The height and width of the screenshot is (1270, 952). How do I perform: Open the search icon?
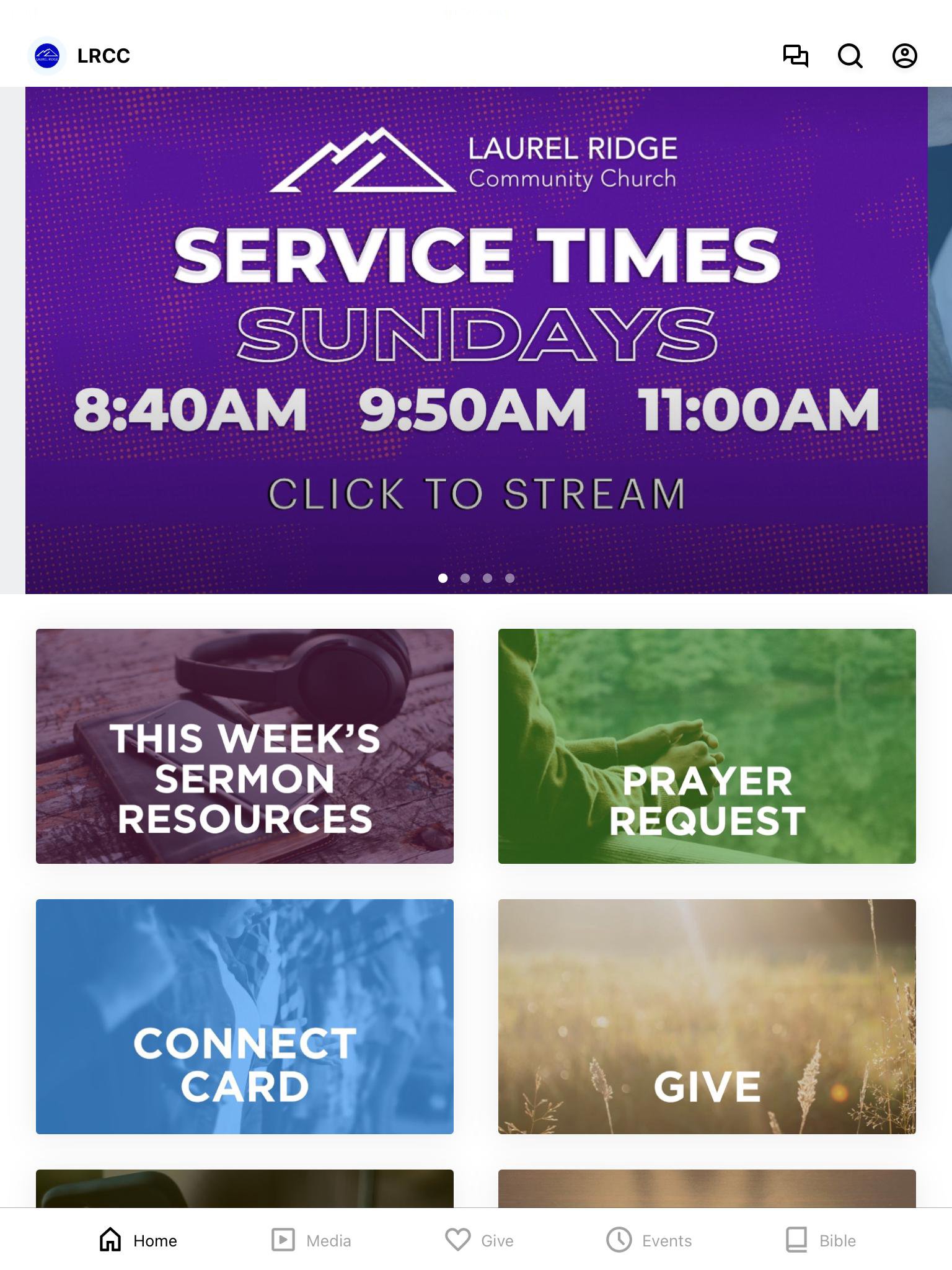point(850,56)
